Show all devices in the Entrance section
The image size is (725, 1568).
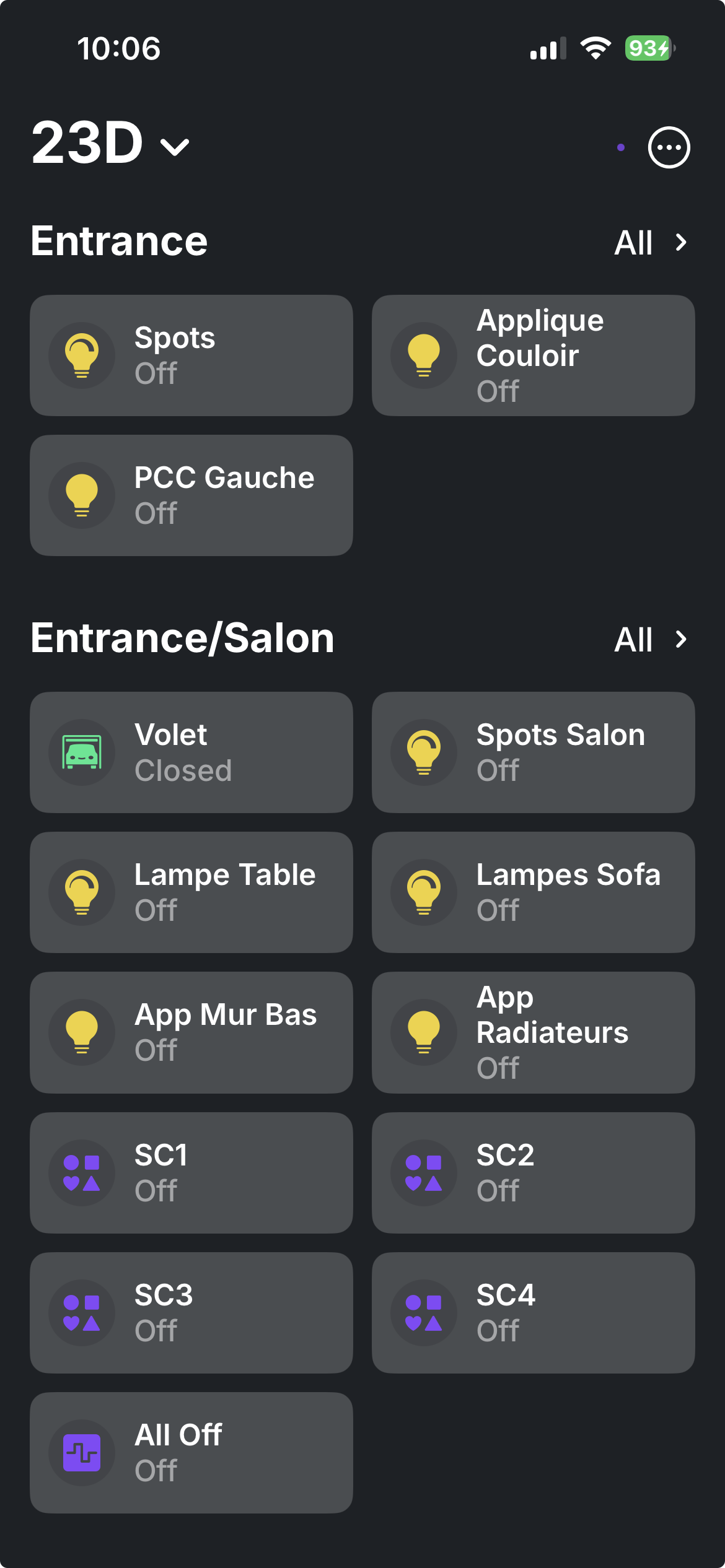(x=650, y=242)
